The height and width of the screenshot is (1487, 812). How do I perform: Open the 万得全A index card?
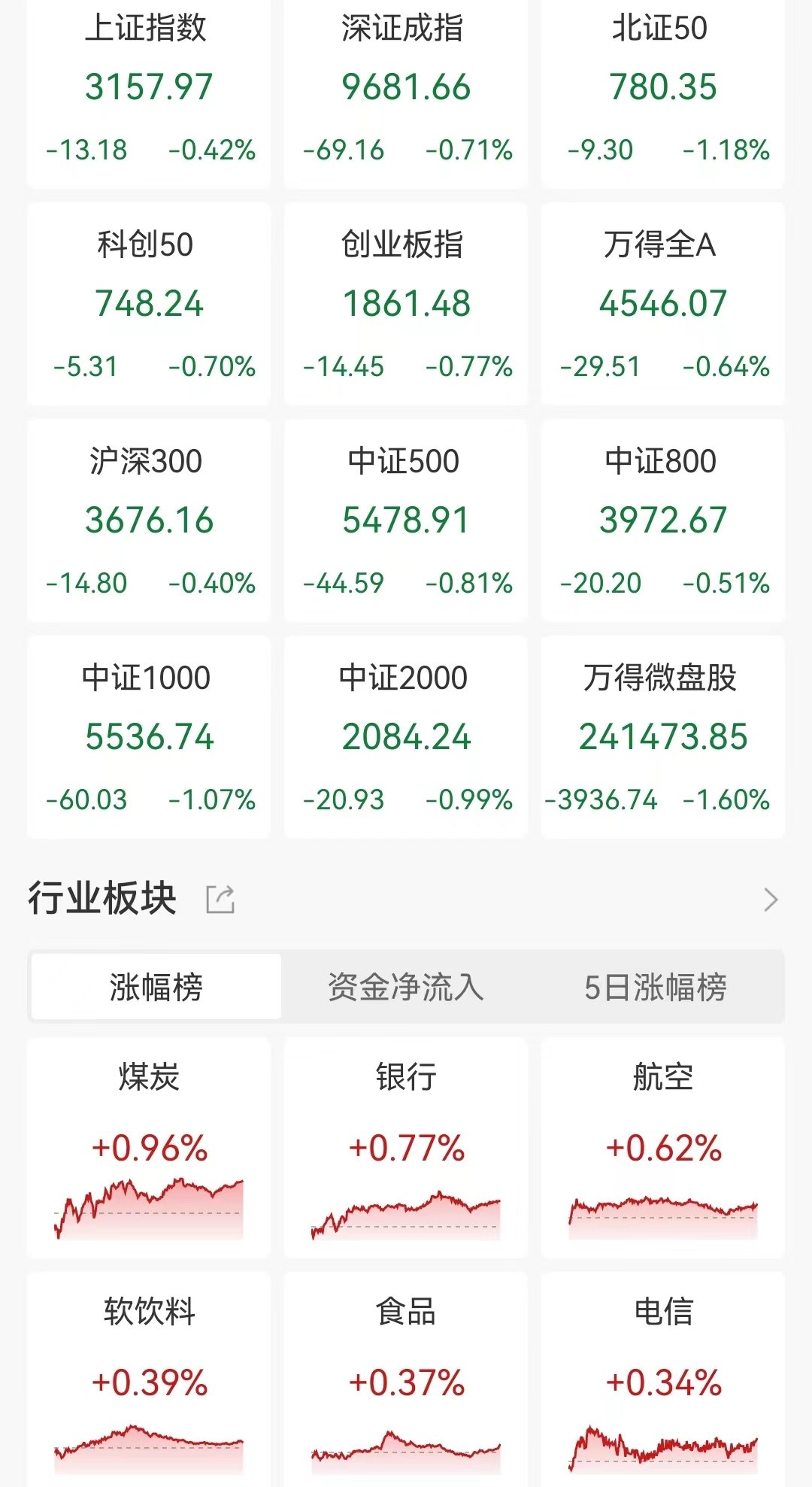coord(662,304)
